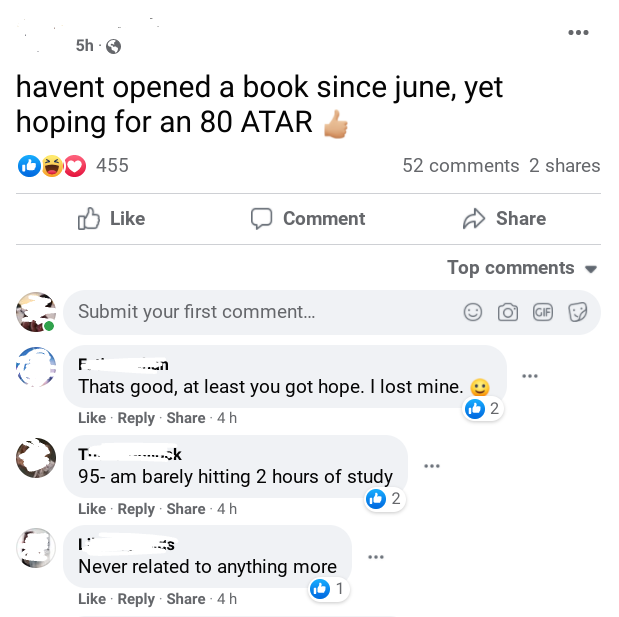Image resolution: width=619 pixels, height=617 pixels.
Task: Add a GIF to the comment
Action: [543, 312]
